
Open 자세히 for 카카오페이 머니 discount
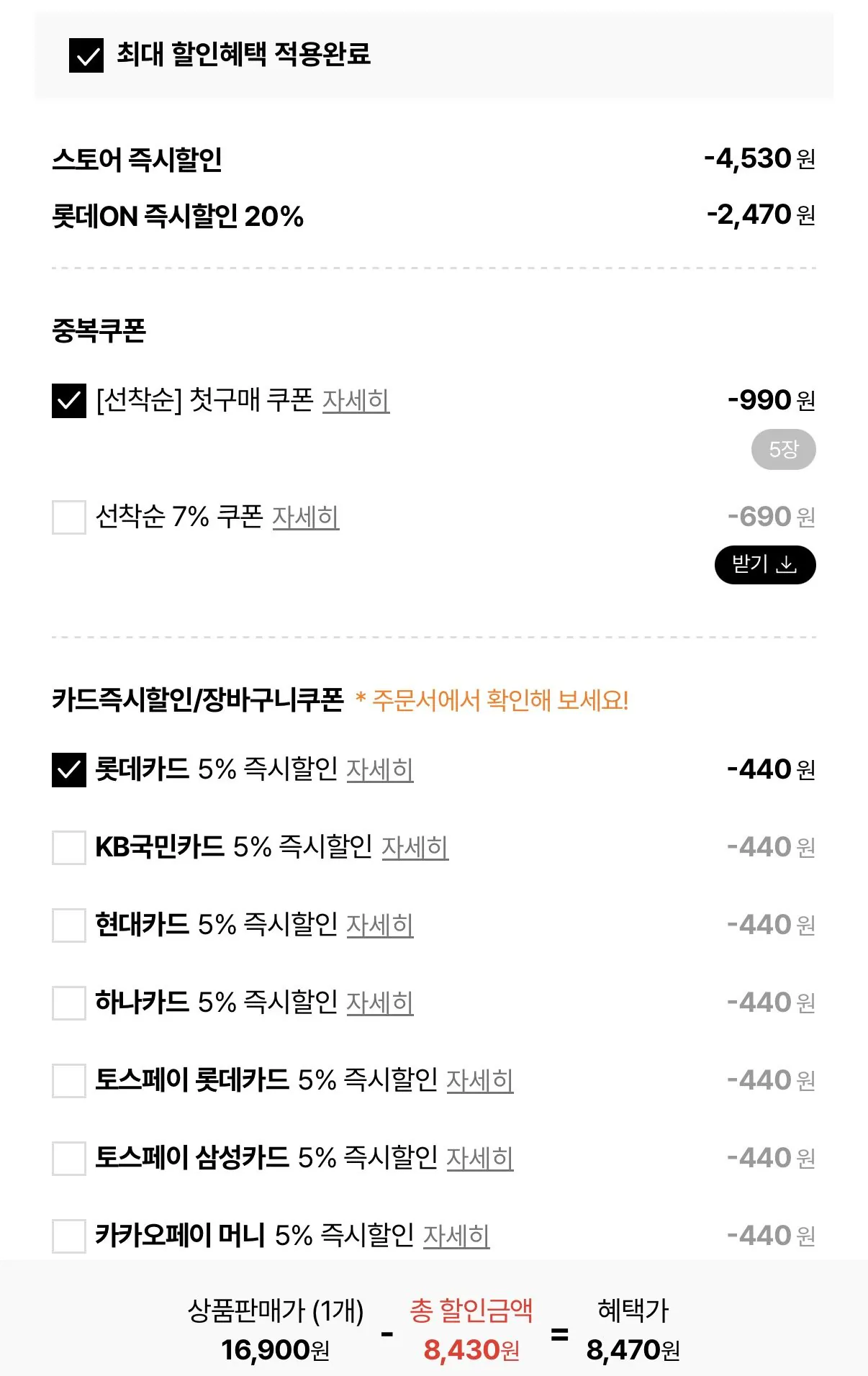point(458,1234)
